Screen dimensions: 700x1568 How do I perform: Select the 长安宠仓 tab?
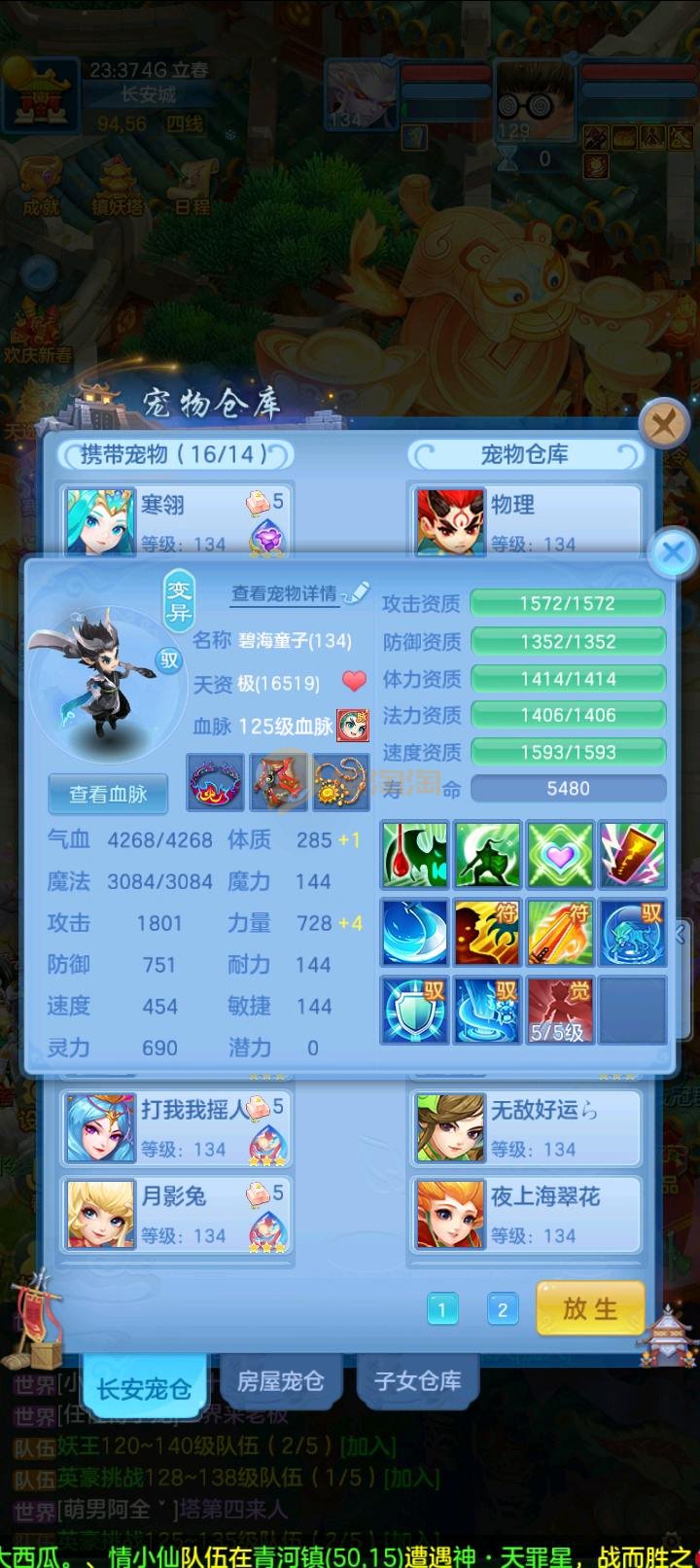(x=144, y=1388)
